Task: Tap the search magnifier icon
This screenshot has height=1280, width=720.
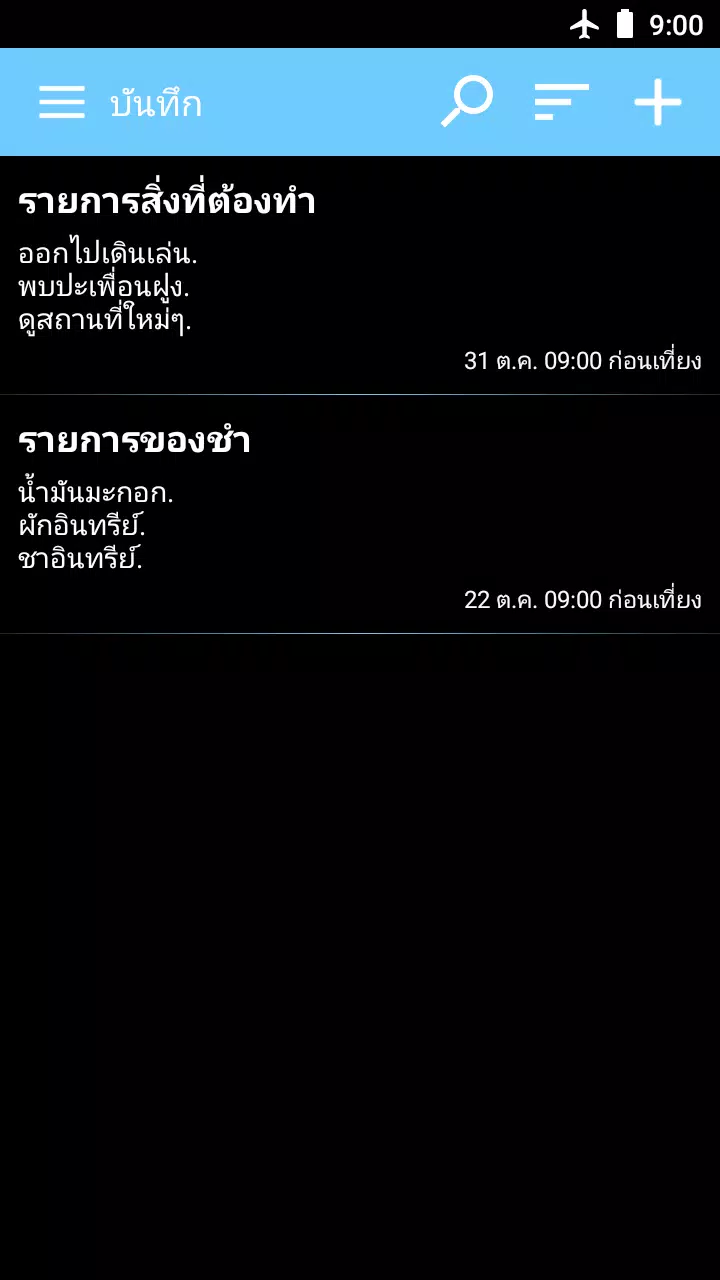Action: [x=467, y=102]
